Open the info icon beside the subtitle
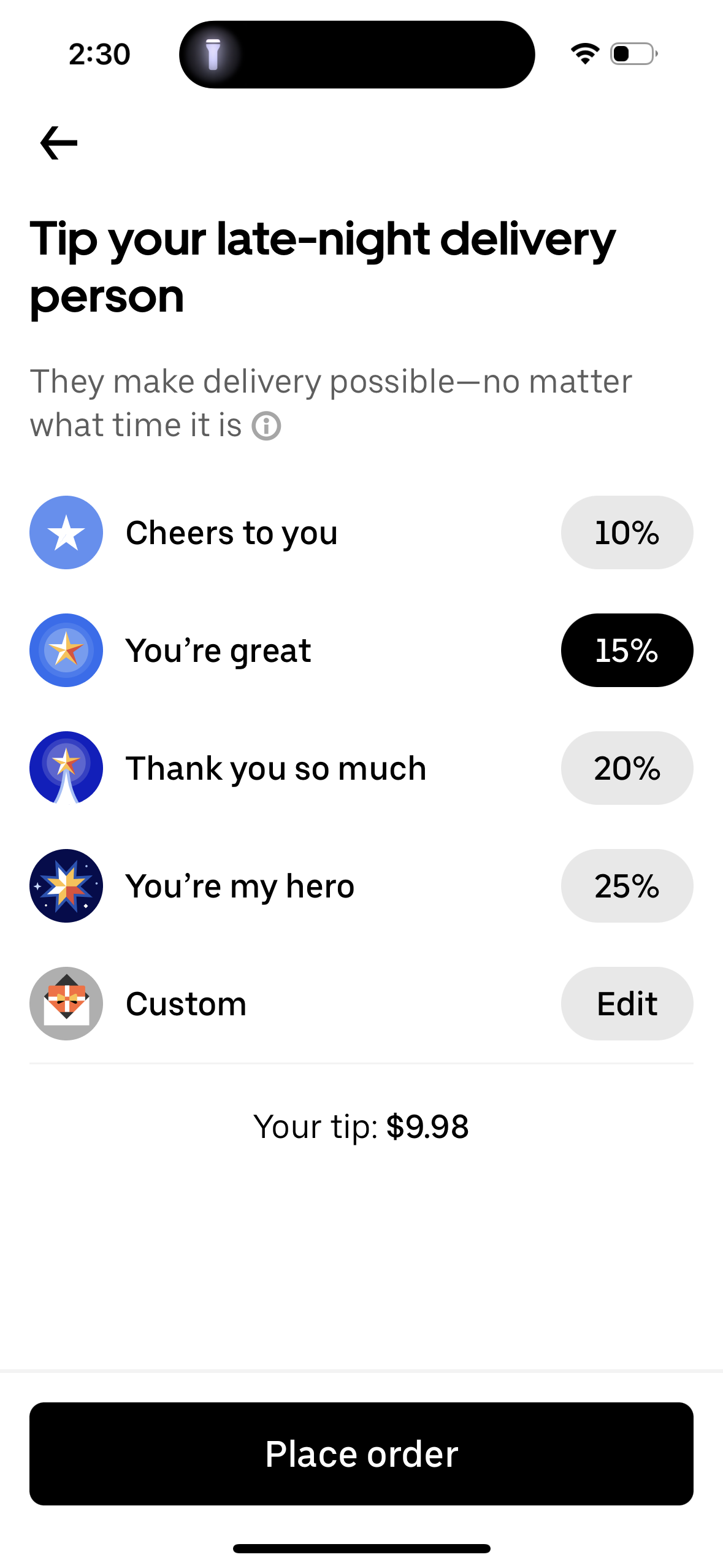Image resolution: width=723 pixels, height=1568 pixels. click(266, 425)
